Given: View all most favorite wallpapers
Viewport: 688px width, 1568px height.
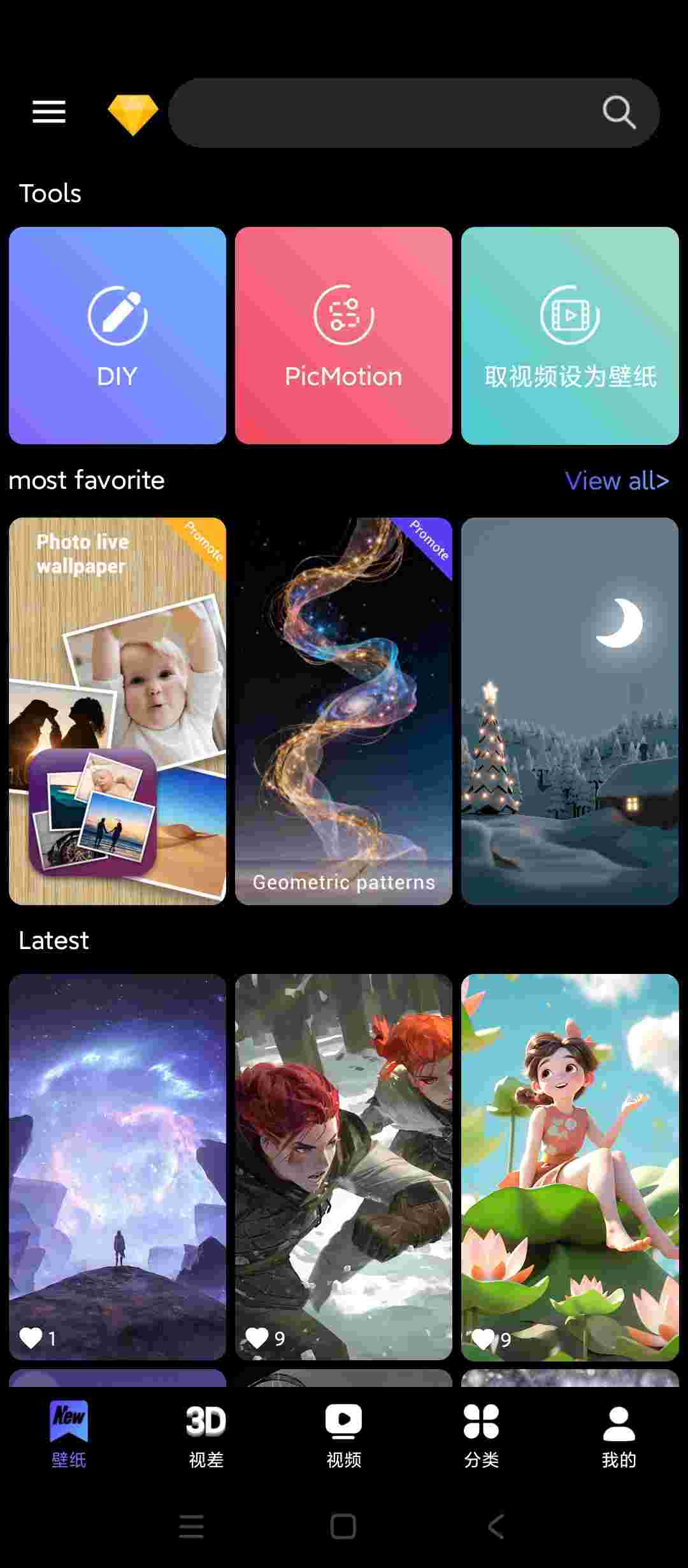Looking at the screenshot, I should pos(616,481).
